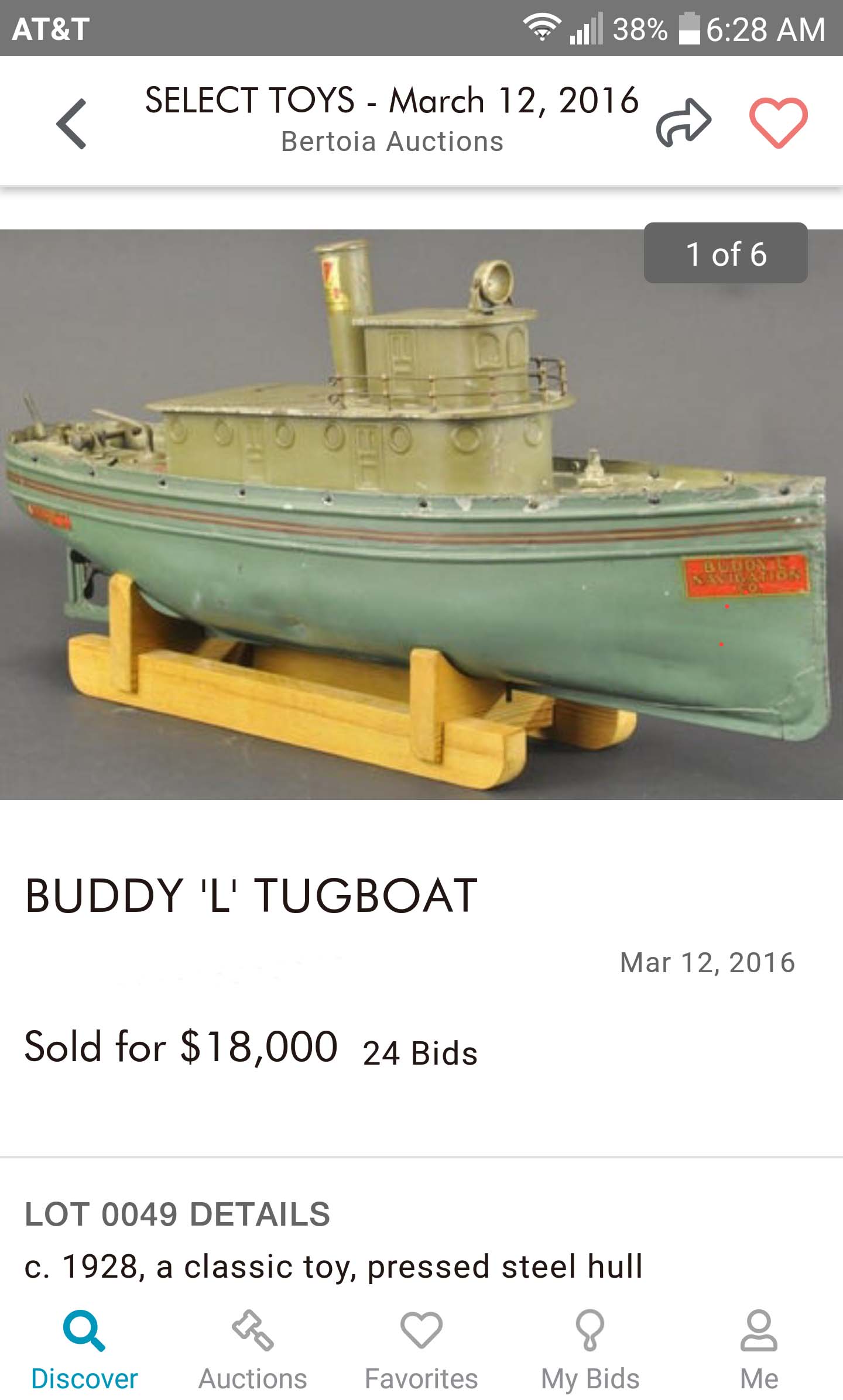Tap the 1 of 6 image counter
This screenshot has height=1400, width=843.
(x=725, y=255)
